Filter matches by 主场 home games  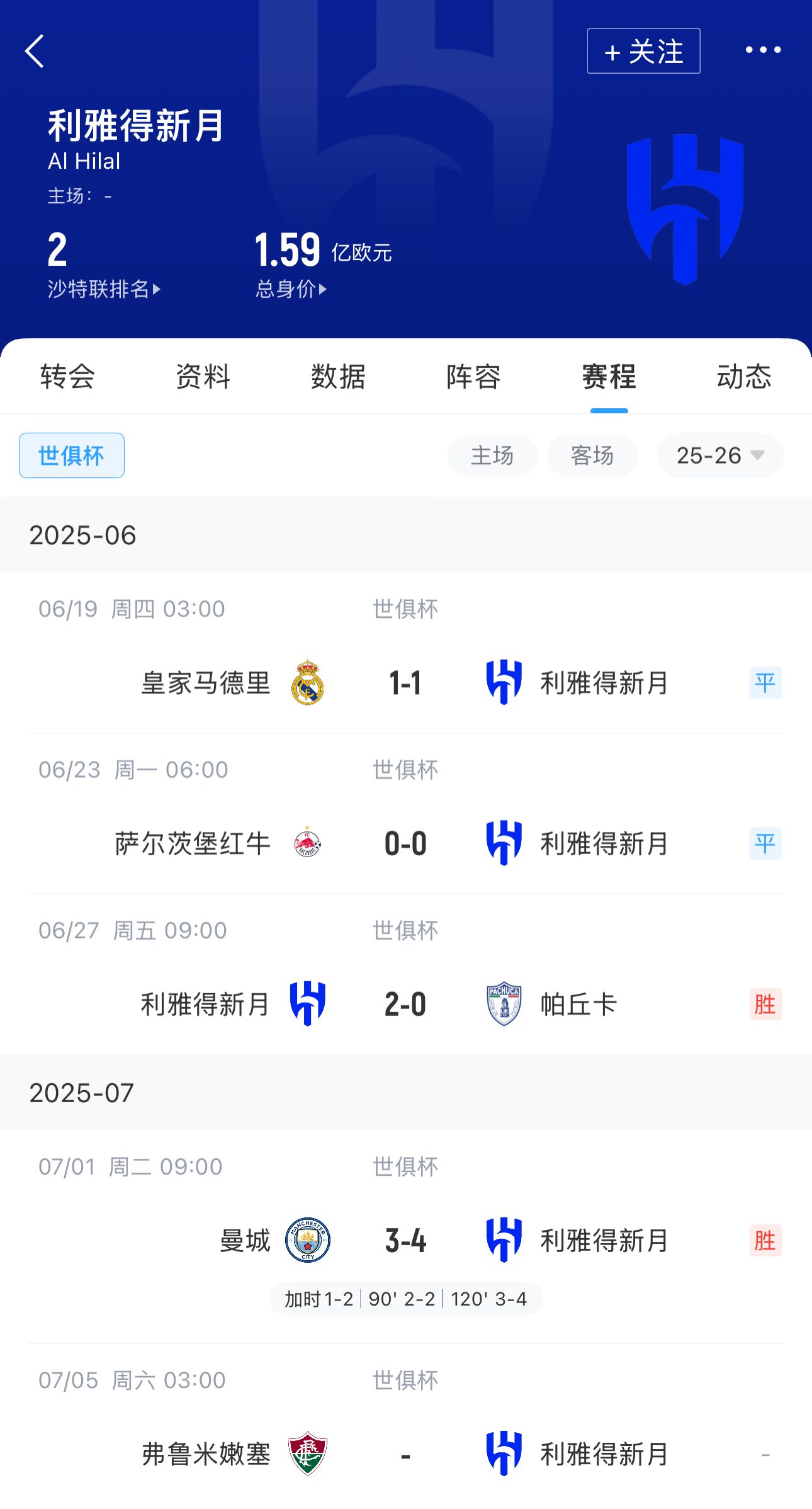[x=492, y=455]
